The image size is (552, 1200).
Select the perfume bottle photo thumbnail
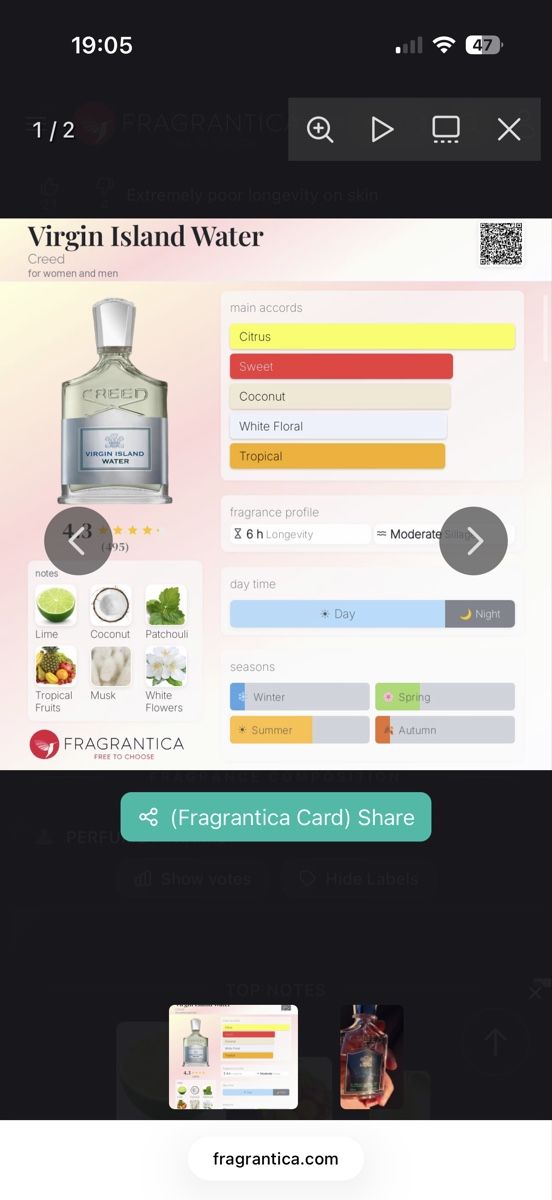[x=372, y=1057]
